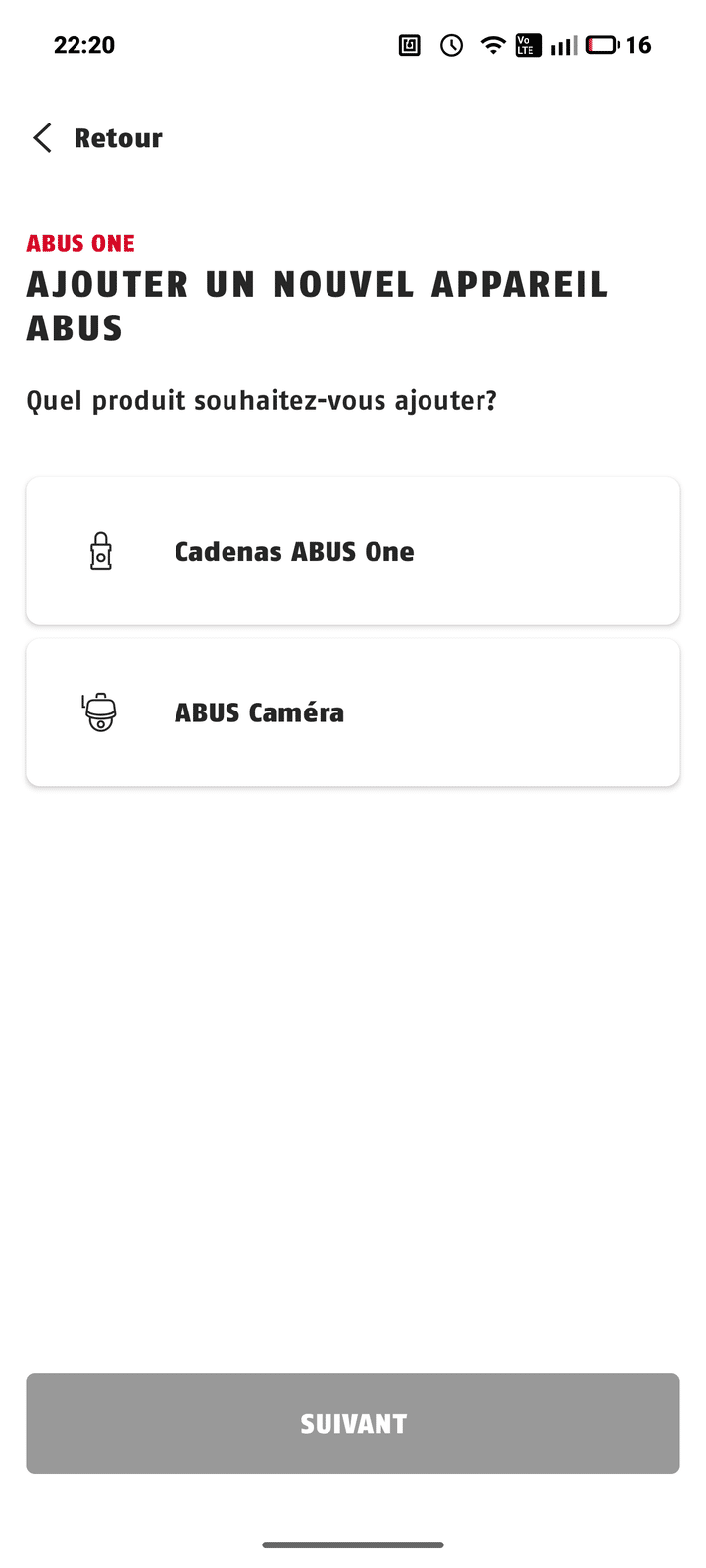
Task: Go back with the Retour arrow
Action: point(43,138)
